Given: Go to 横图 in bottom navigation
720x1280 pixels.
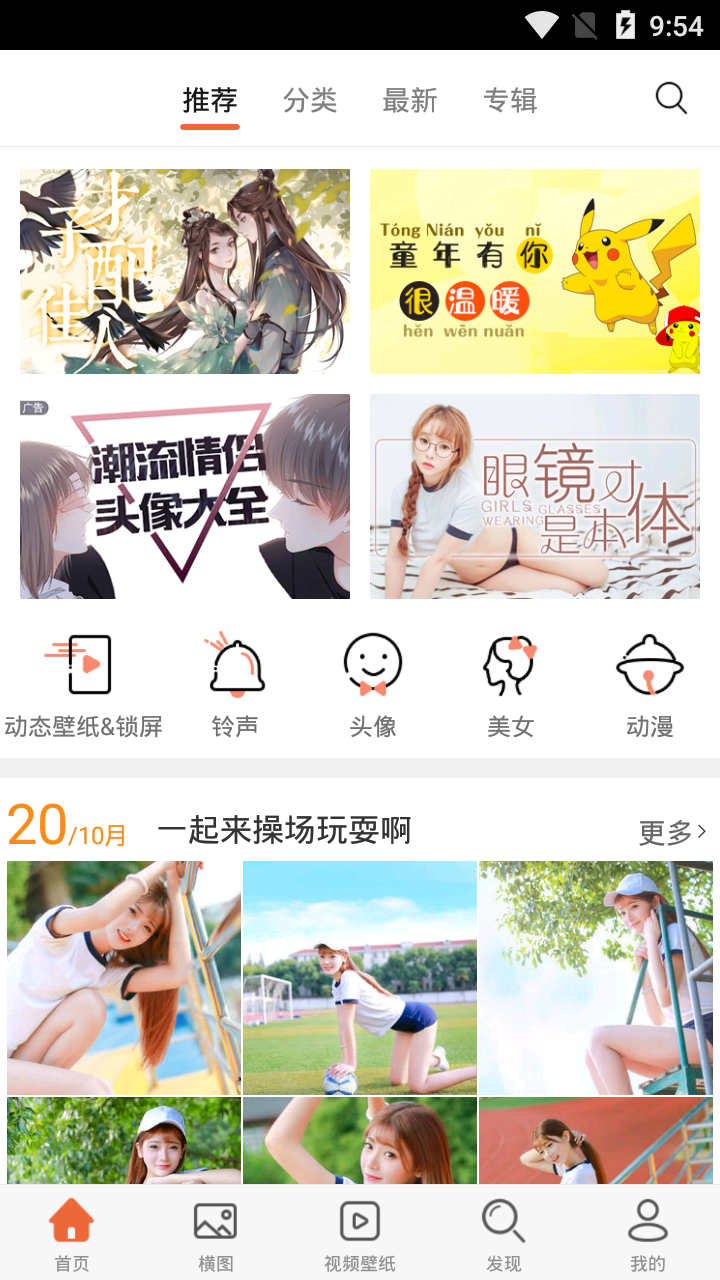Looking at the screenshot, I should click(x=215, y=1235).
